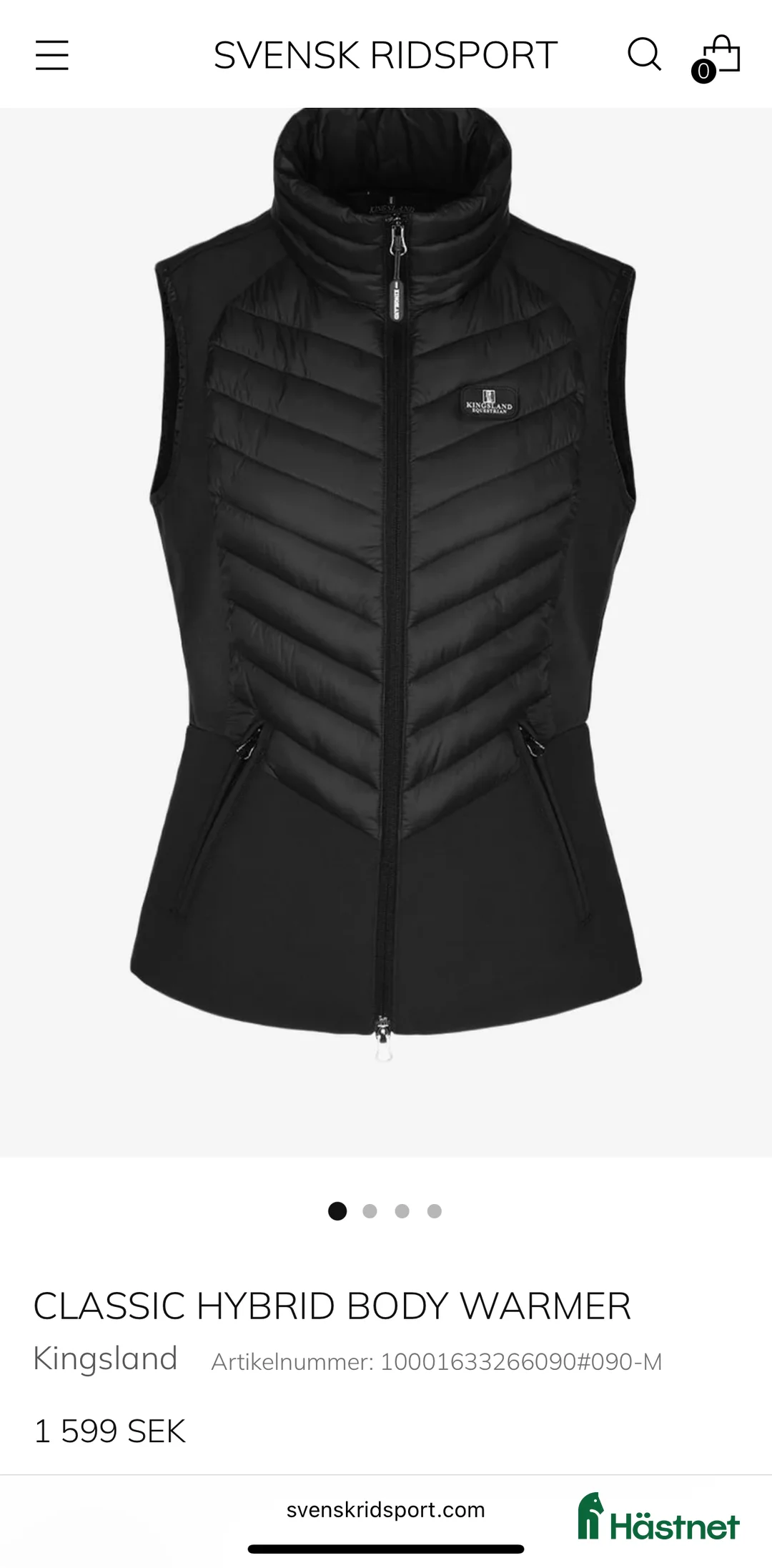Jump to the second product image dot
This screenshot has width=772, height=1568.
pyautogui.click(x=370, y=1210)
